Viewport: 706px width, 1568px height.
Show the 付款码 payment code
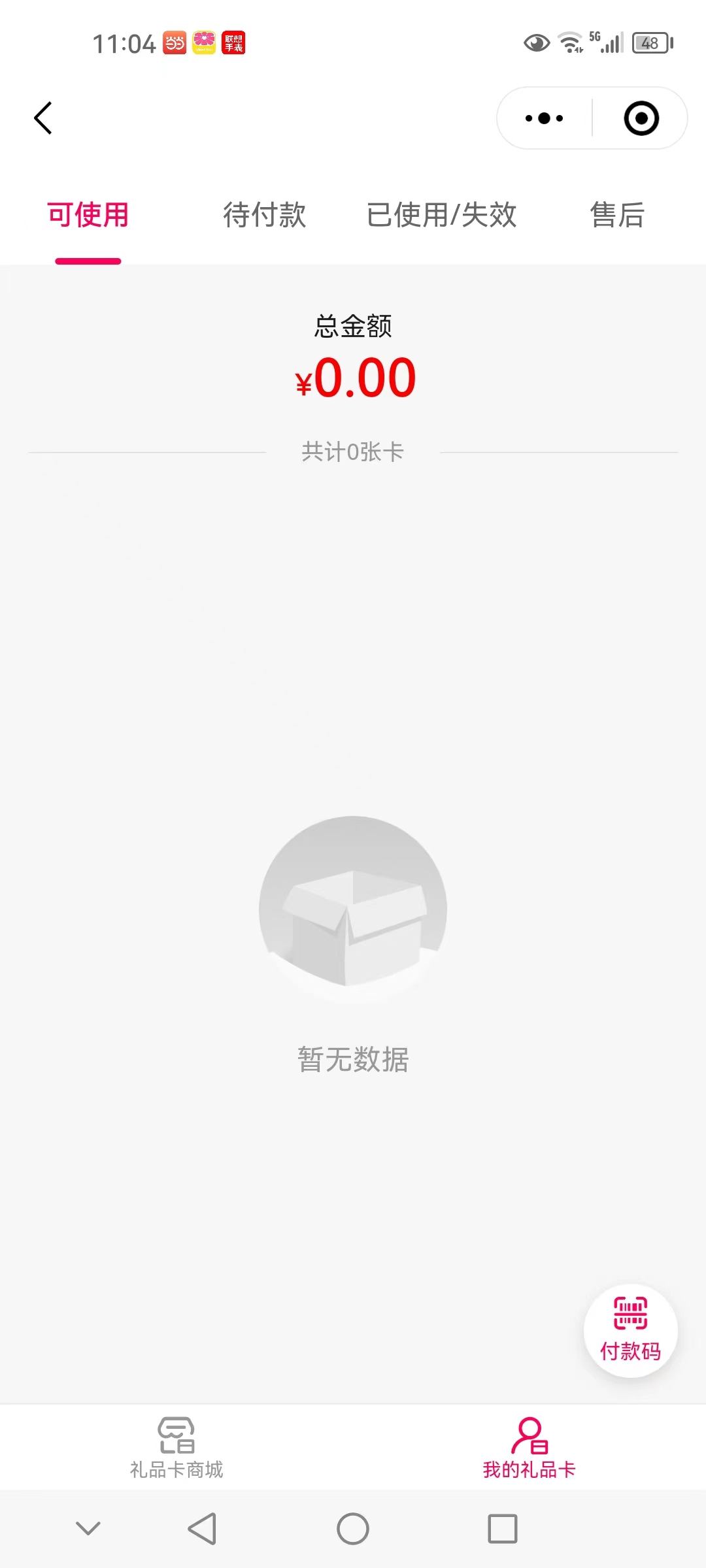click(x=630, y=1331)
